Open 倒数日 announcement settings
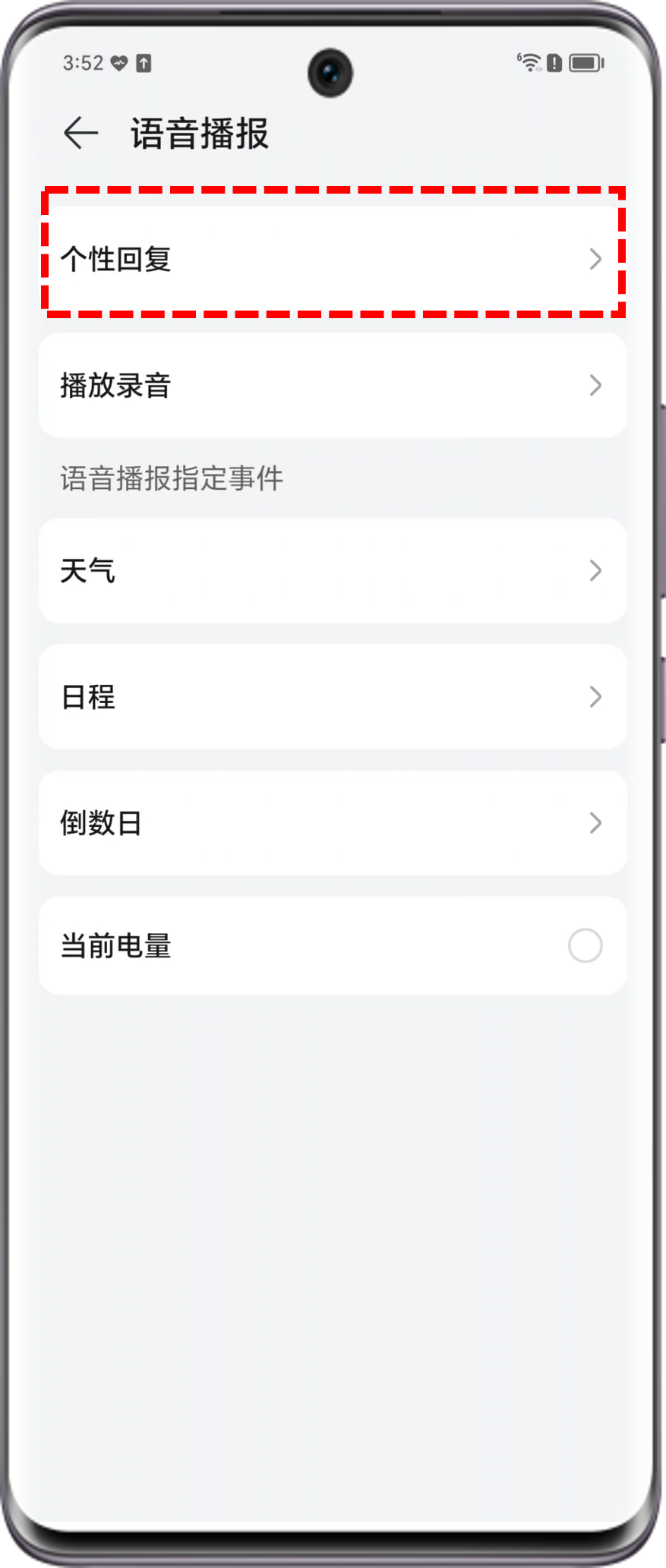Image resolution: width=666 pixels, height=1568 pixels. coord(333,822)
